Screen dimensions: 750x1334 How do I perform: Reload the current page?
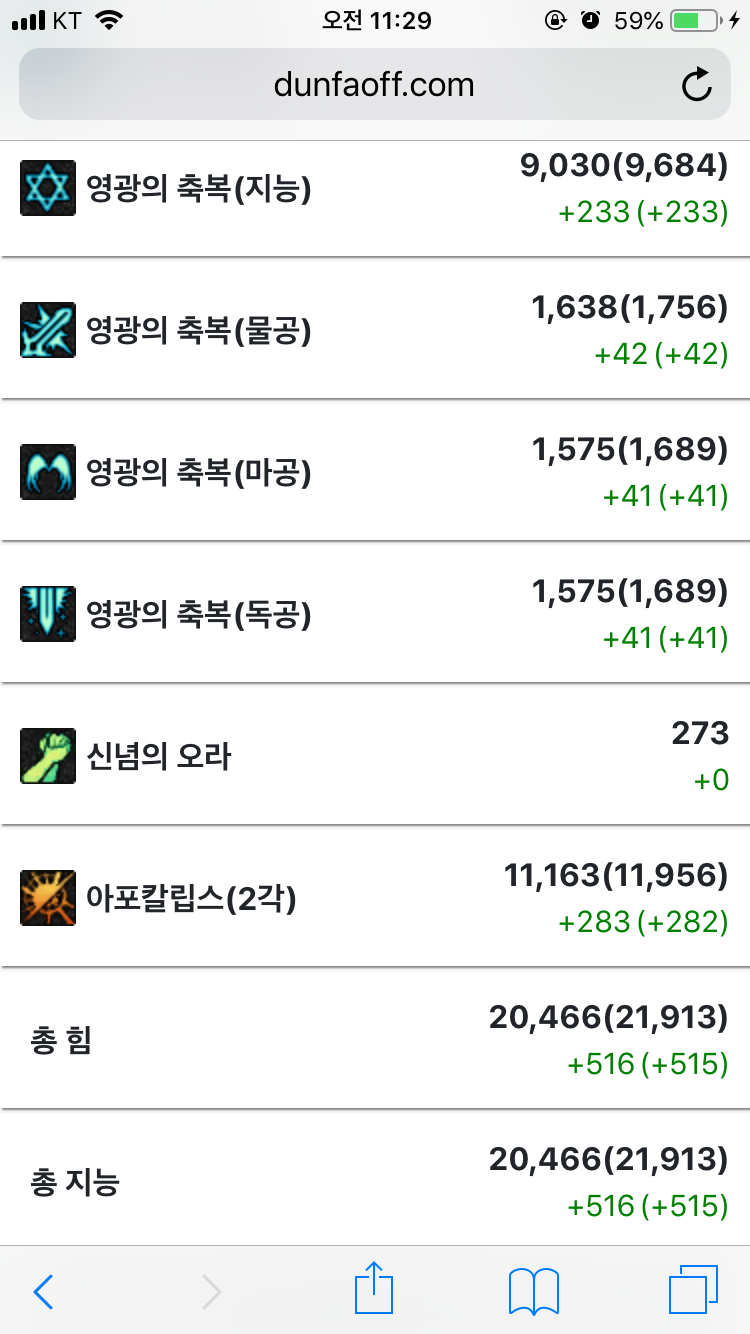click(697, 86)
